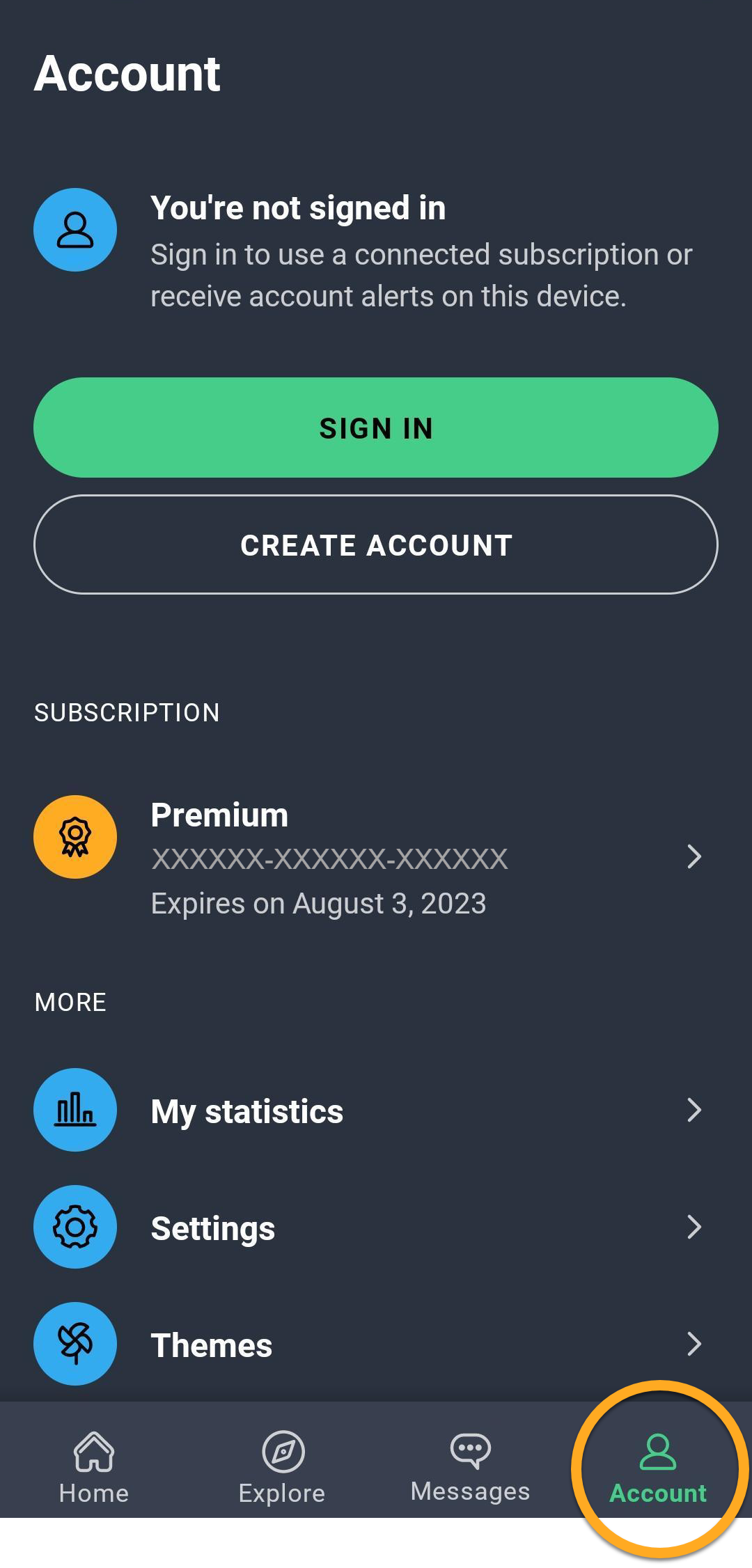This screenshot has height=1568, width=752.
Task: Open the Premium subscription details
Action: click(376, 858)
